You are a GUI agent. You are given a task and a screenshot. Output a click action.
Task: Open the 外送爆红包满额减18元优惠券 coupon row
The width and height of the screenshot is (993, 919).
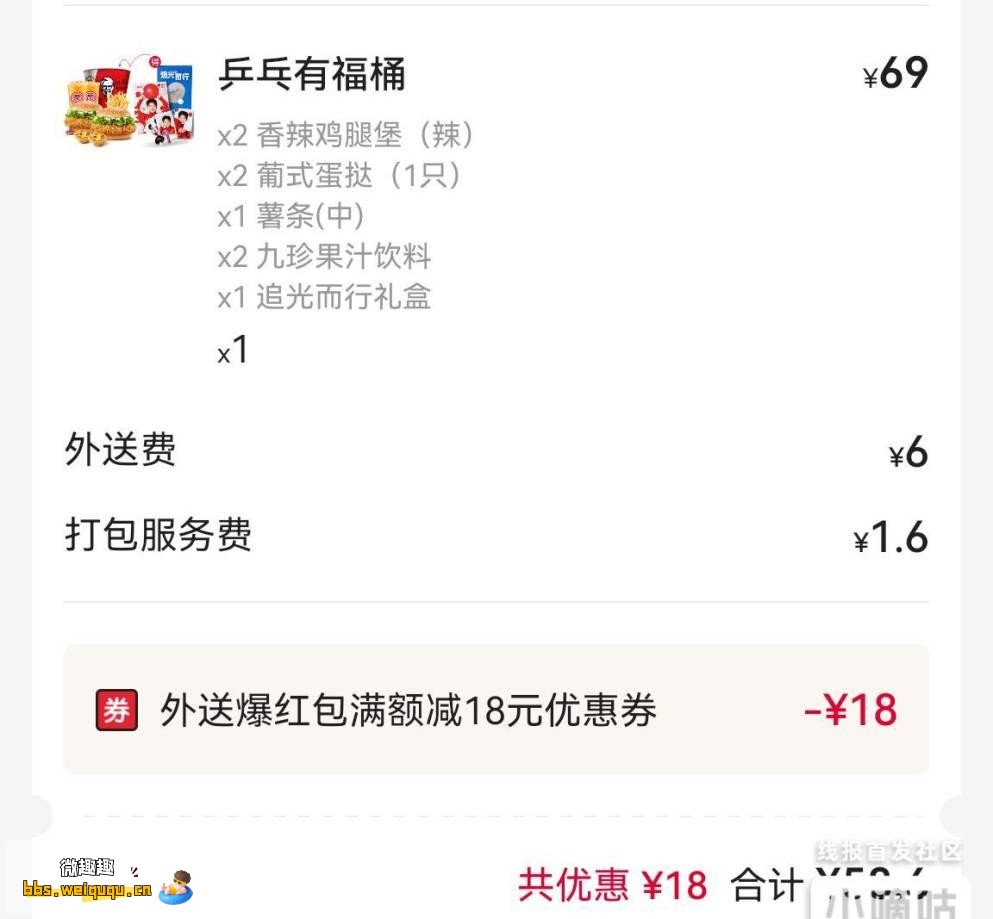[x=496, y=710]
